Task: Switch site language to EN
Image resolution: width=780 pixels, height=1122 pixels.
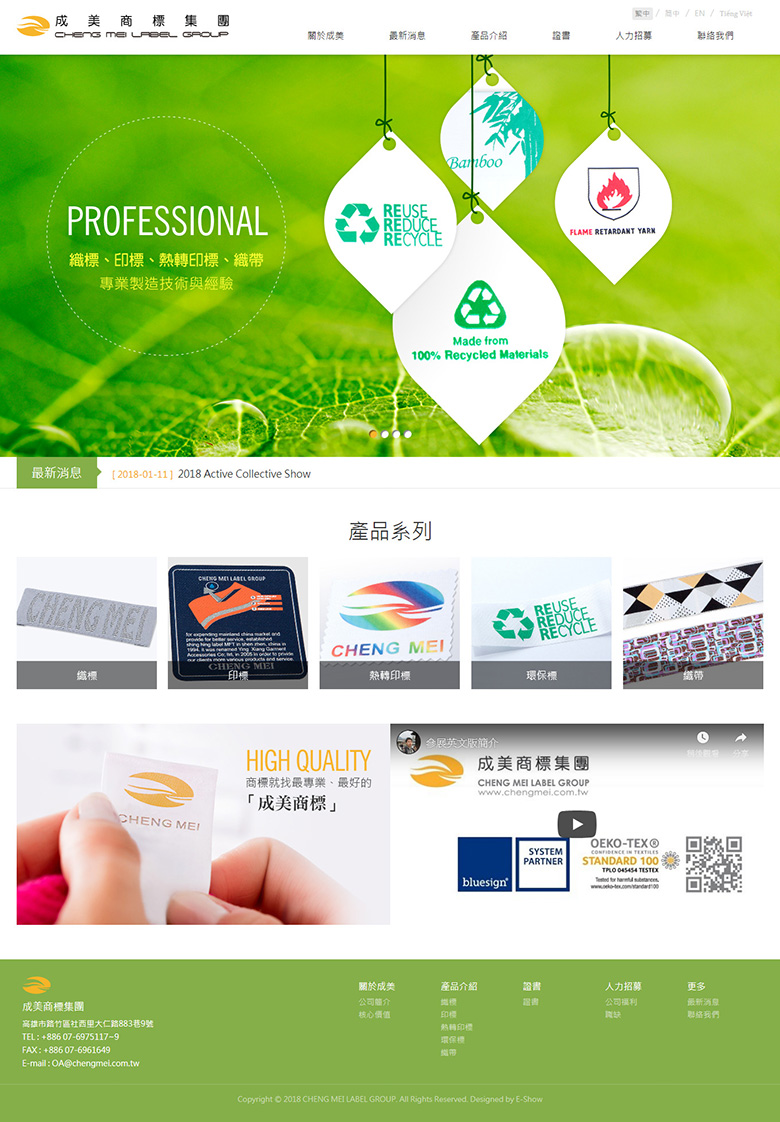Action: pos(700,14)
